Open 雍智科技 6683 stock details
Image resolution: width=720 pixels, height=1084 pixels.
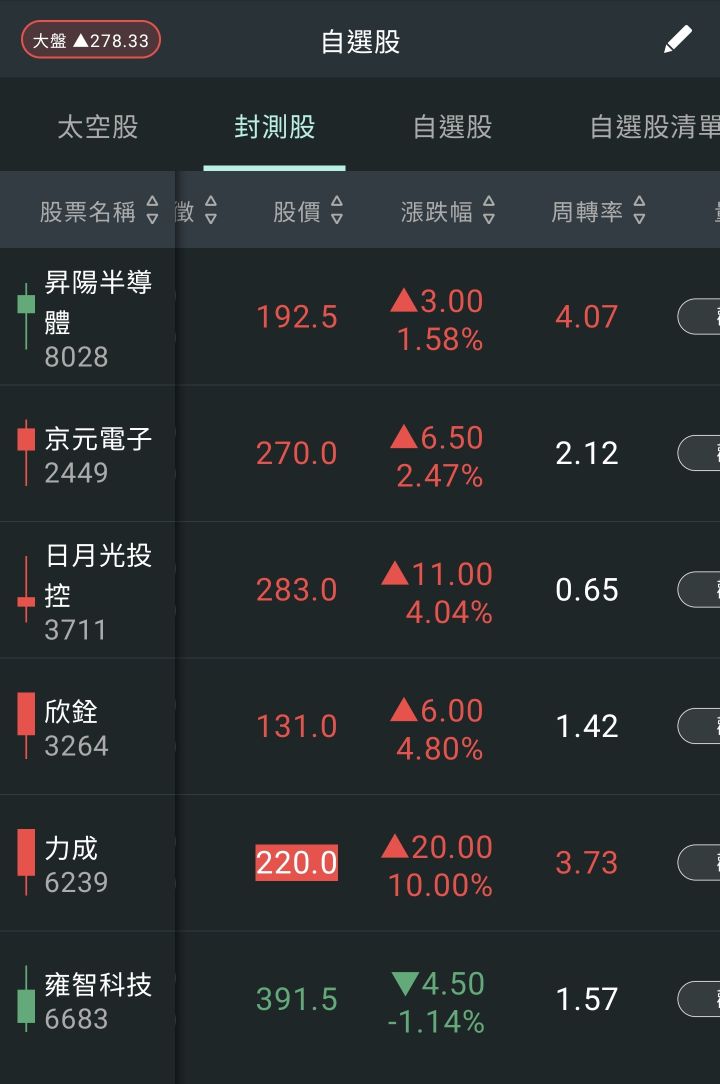[x=98, y=1000]
